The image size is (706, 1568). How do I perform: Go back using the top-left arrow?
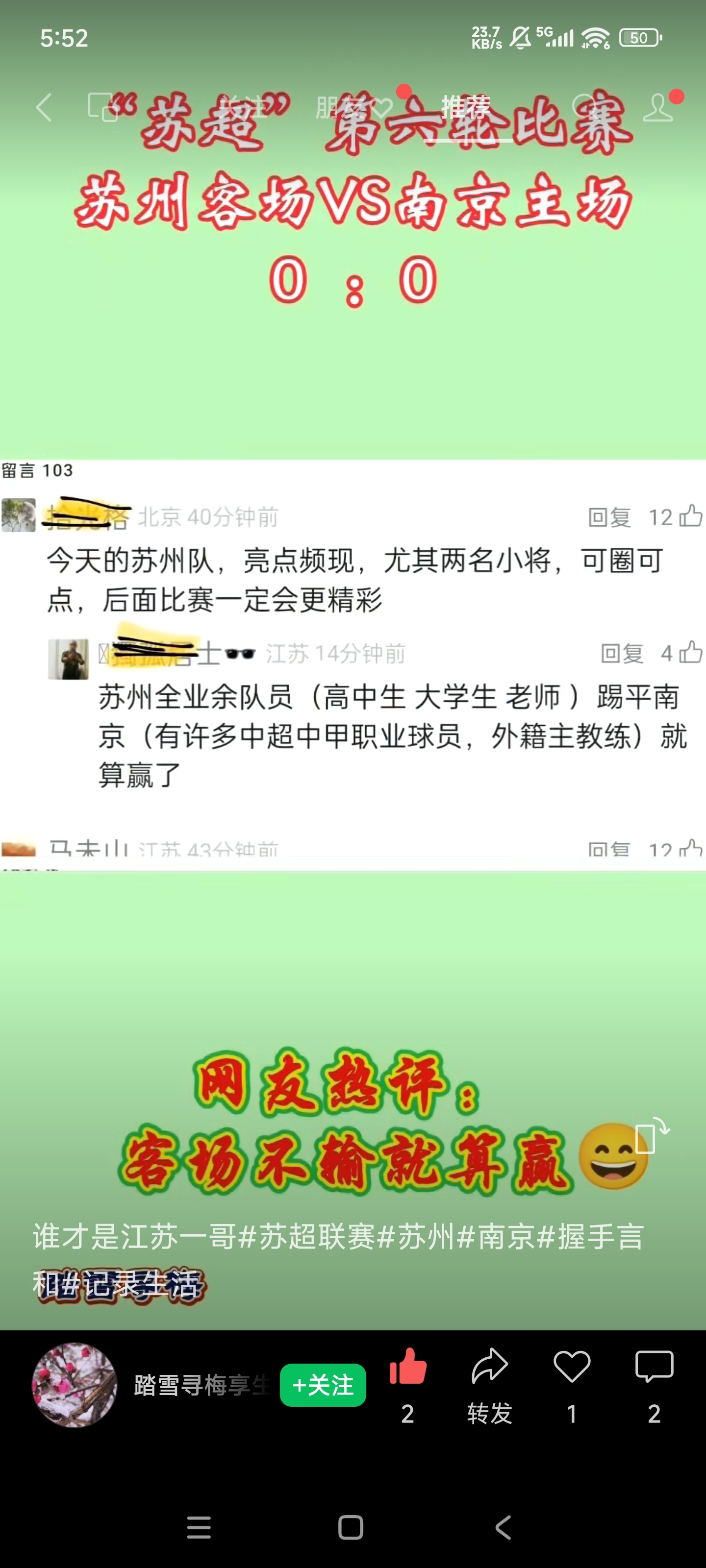44,108
